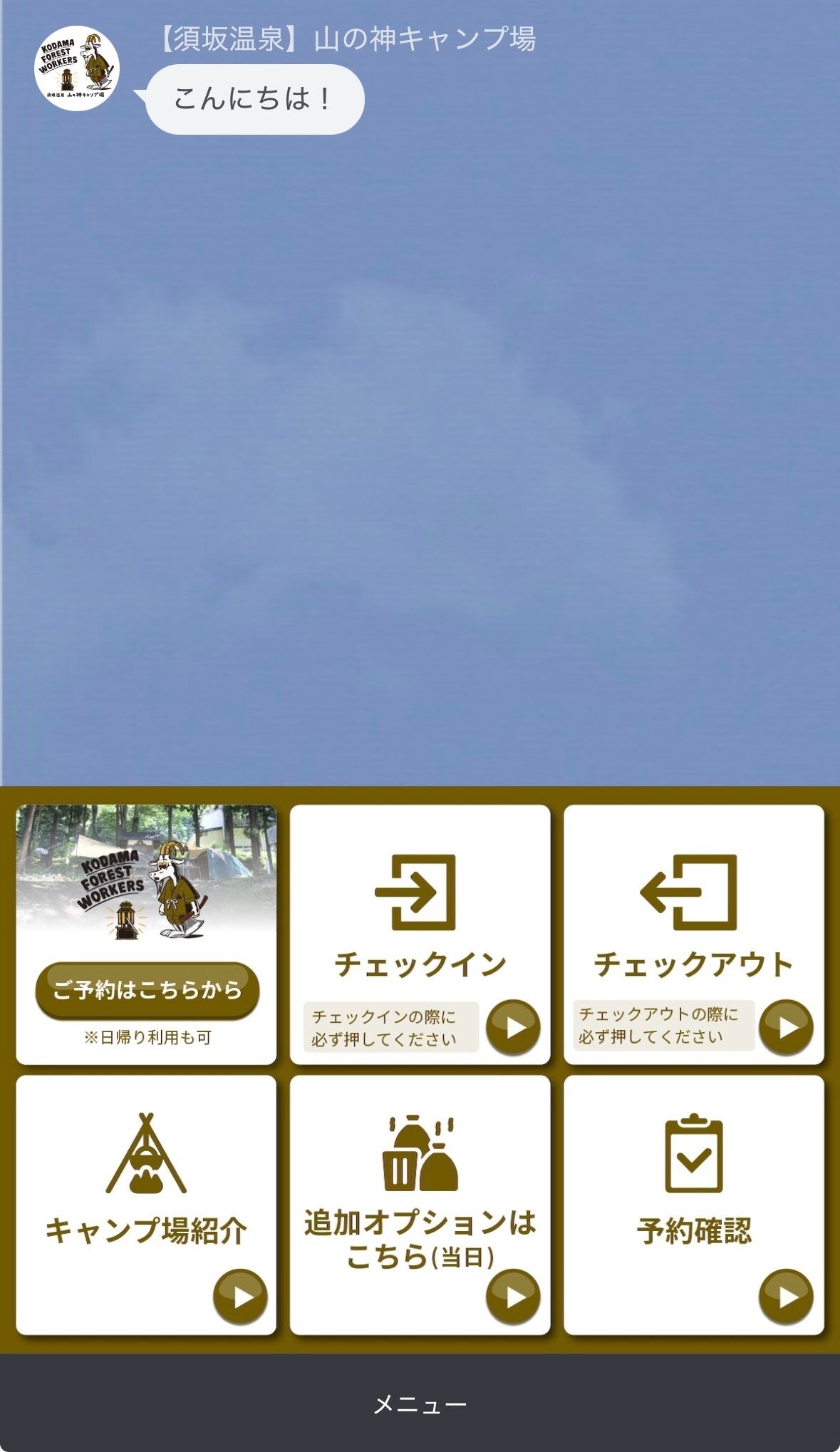Toggle the メニュー bar at the bottom
The width and height of the screenshot is (840, 1452).
(x=420, y=1404)
